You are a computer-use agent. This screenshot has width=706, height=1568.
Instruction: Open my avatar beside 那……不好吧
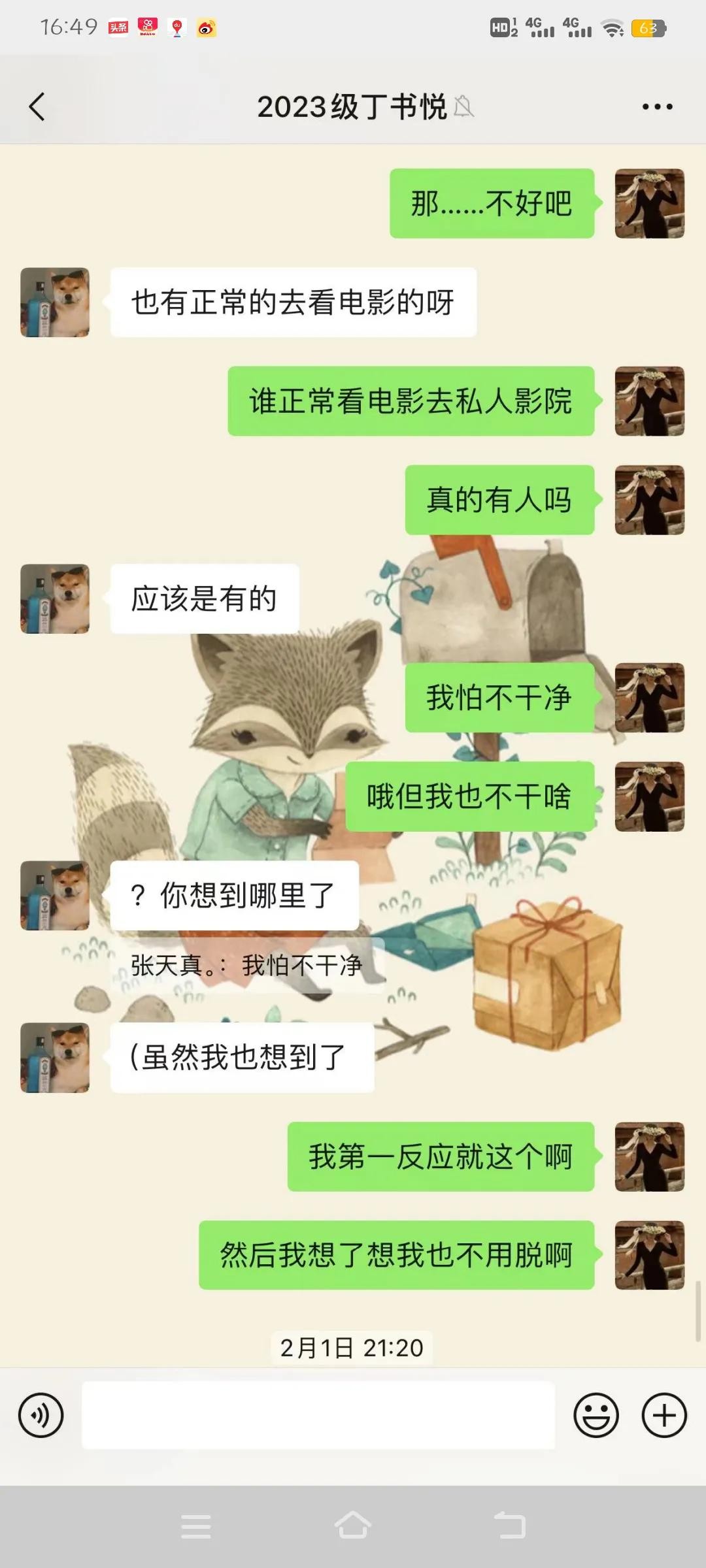pyautogui.click(x=649, y=204)
